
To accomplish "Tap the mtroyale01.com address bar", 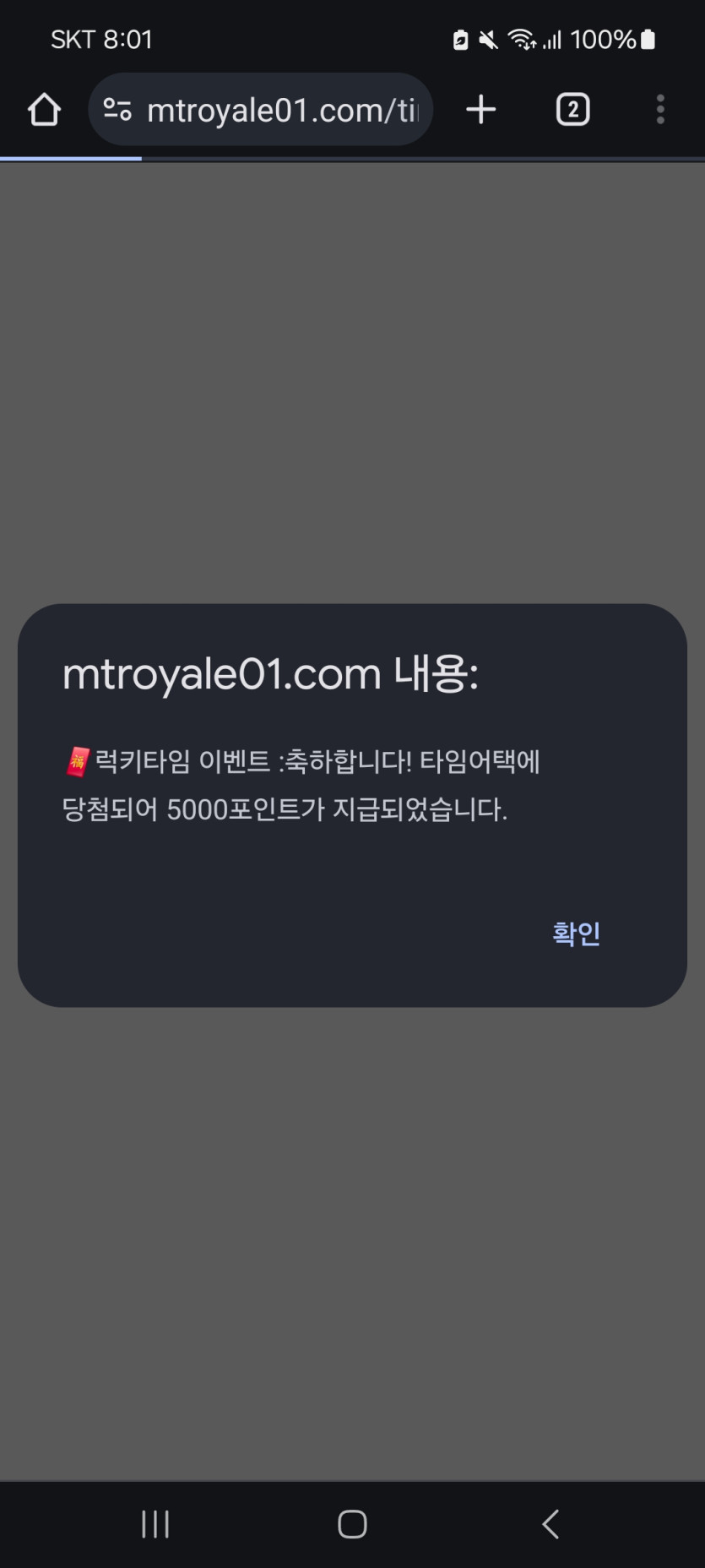I will coord(283,110).
